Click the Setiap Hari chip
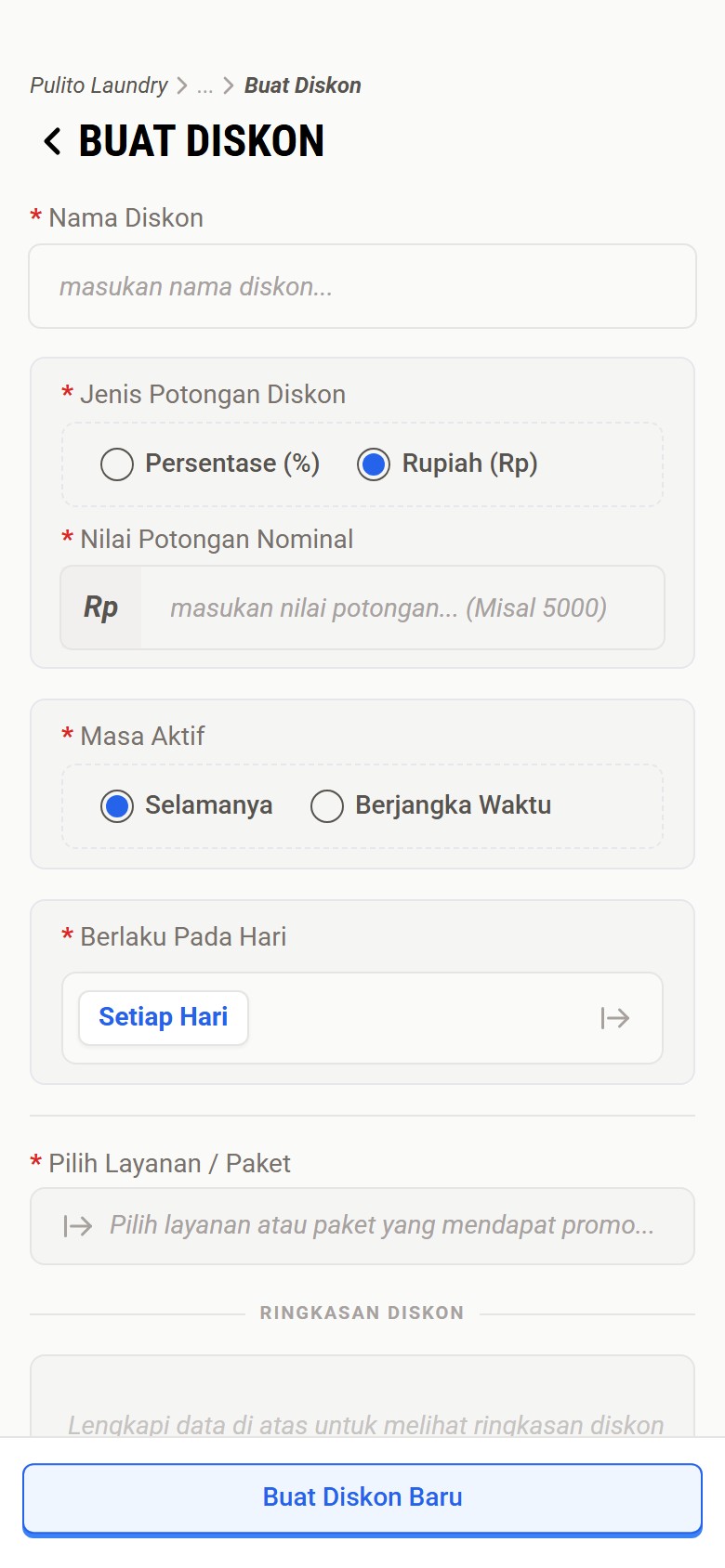This screenshot has width=725, height=1568. point(163,1017)
